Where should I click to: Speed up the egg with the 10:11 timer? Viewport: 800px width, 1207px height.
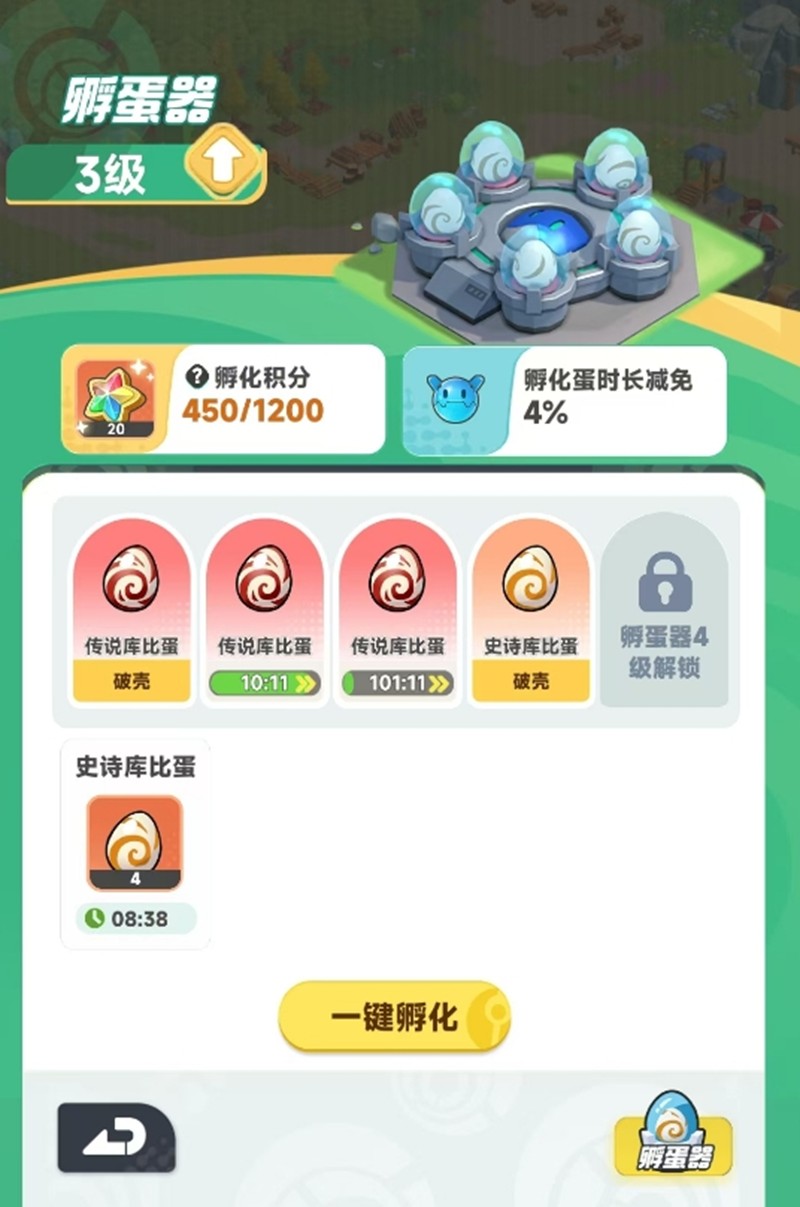[x=265, y=683]
